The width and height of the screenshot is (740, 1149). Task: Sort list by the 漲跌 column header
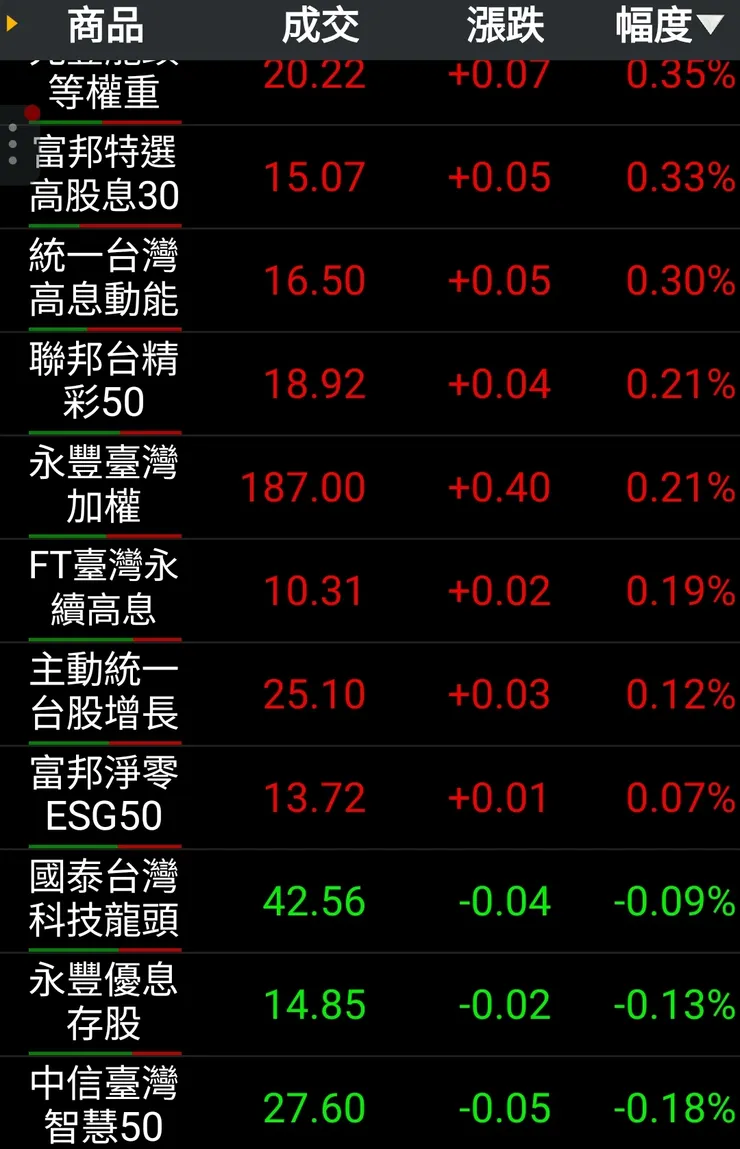(x=506, y=27)
